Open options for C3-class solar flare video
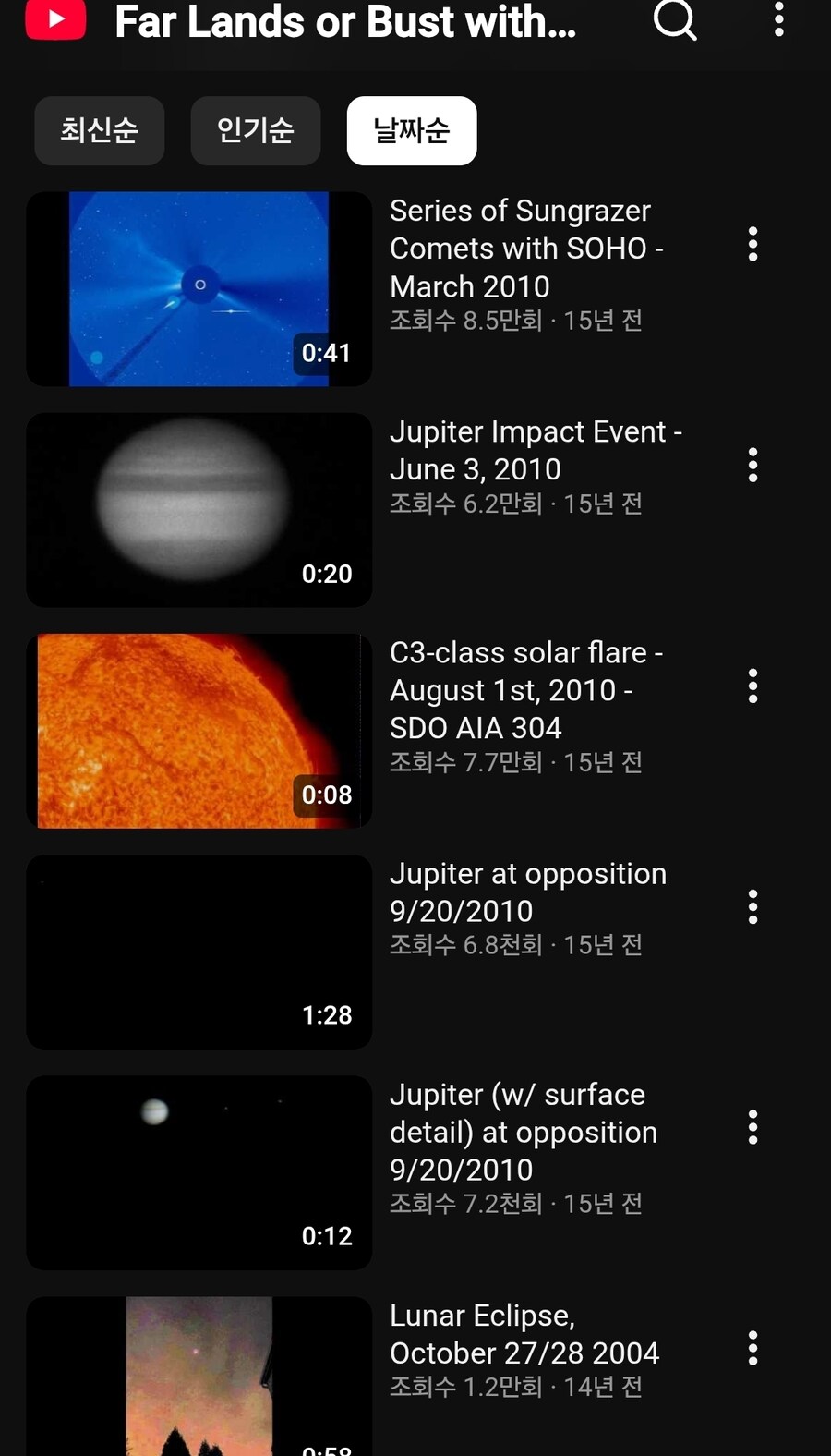 coord(753,686)
